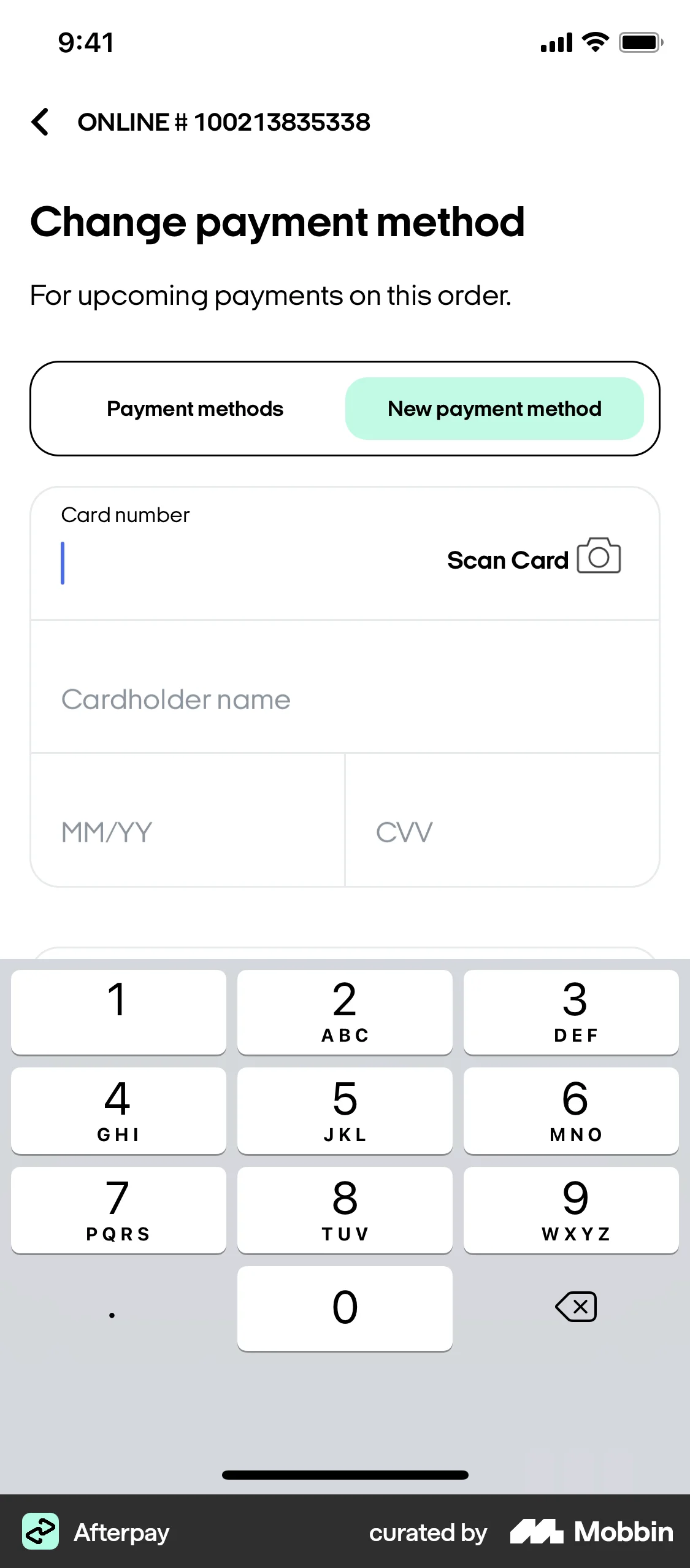Select the New payment method tab
690x1568 pixels.
[494, 408]
